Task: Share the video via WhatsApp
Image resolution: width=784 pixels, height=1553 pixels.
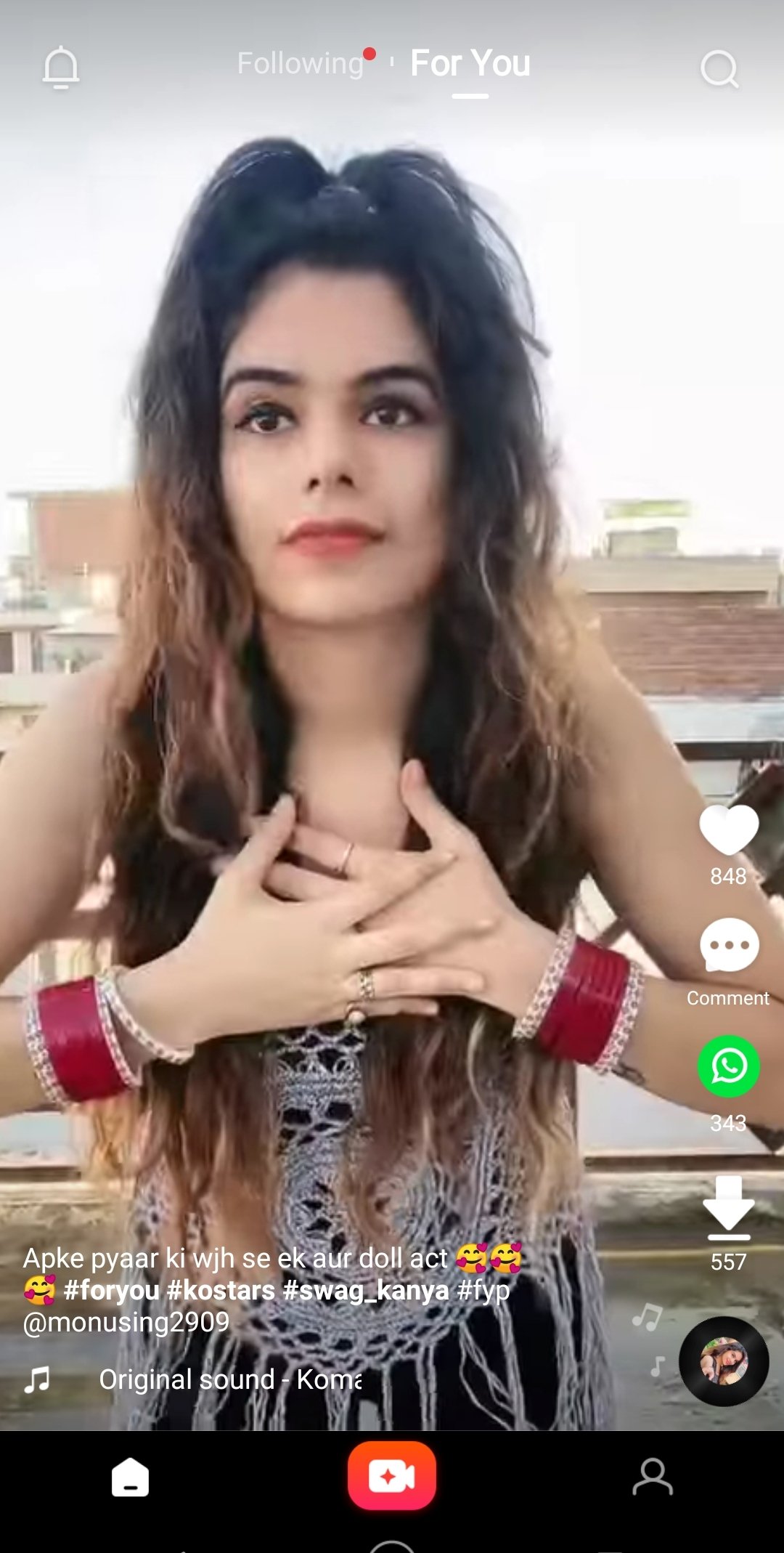Action: coord(728,1066)
